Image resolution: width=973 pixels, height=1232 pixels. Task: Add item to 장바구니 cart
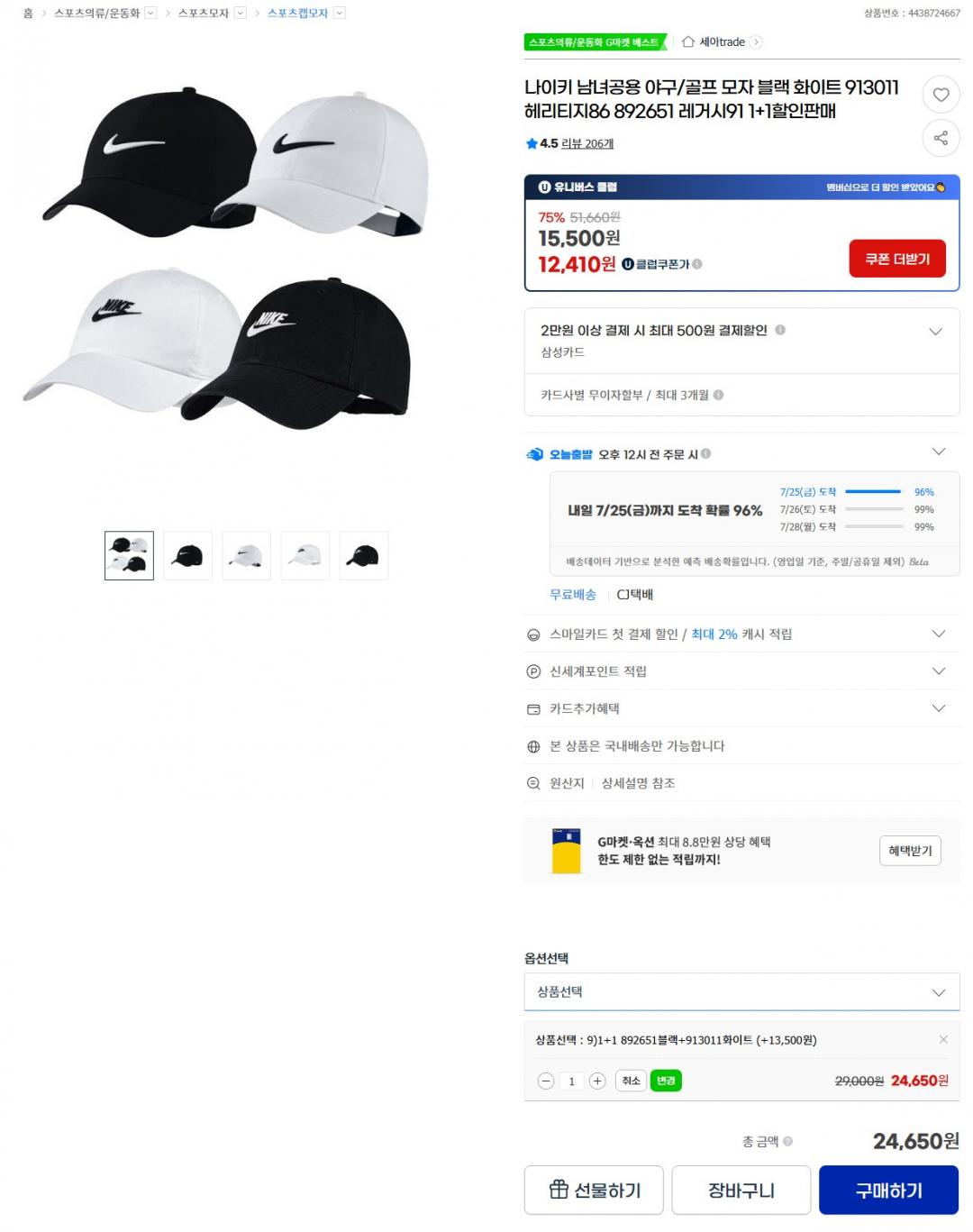[x=741, y=1191]
